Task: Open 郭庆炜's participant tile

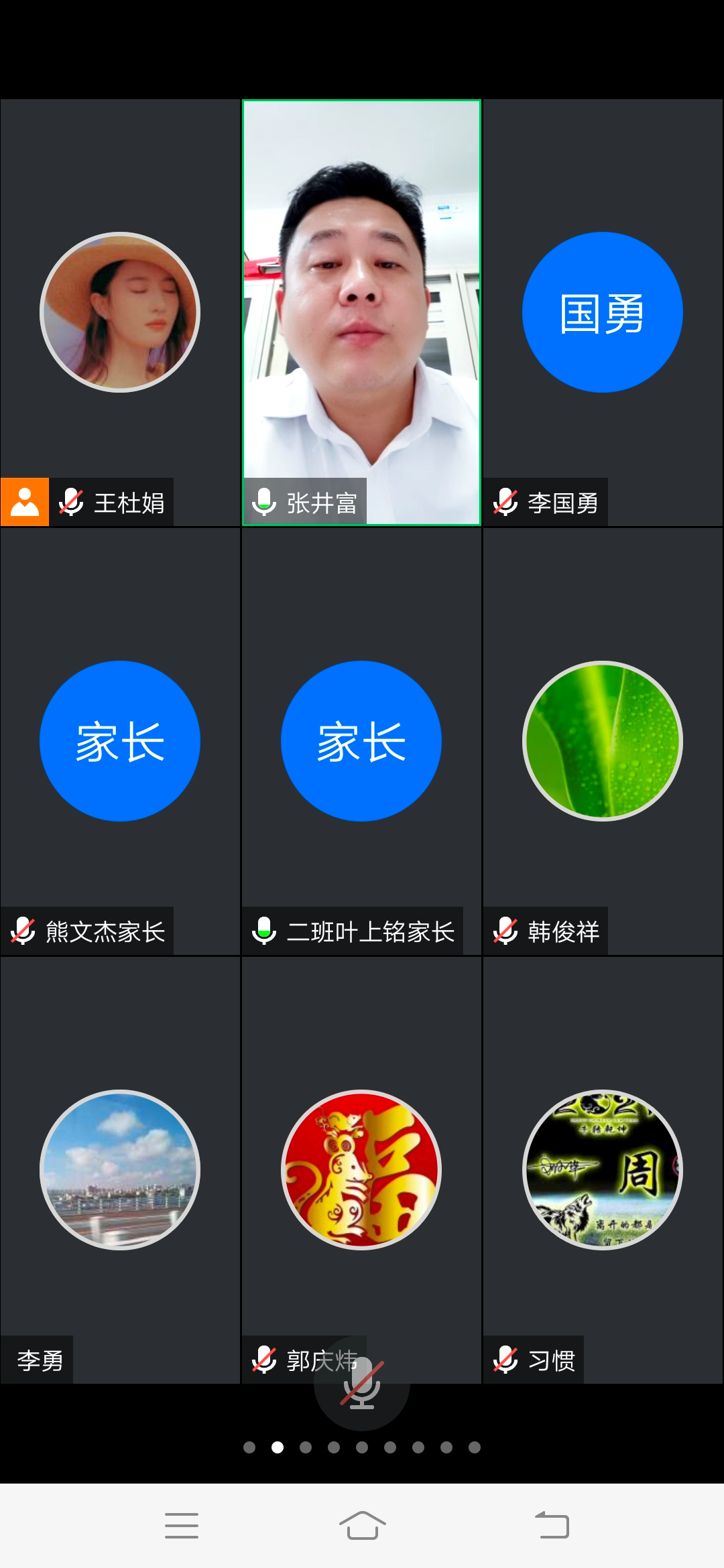Action: [x=361, y=1170]
